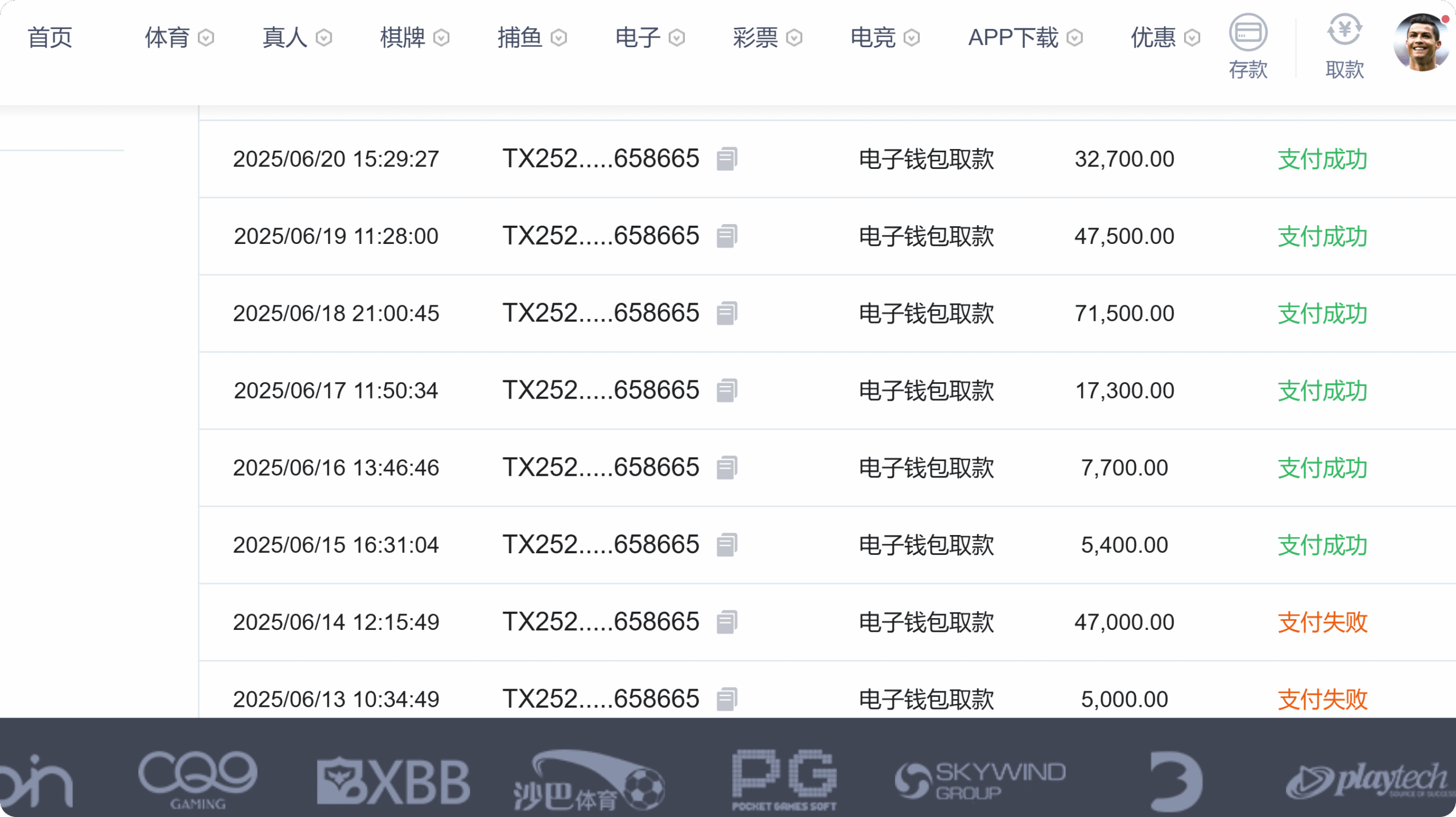This screenshot has height=817, width=1456.
Task: Expand the 电子 slots menu
Action: click(x=650, y=38)
